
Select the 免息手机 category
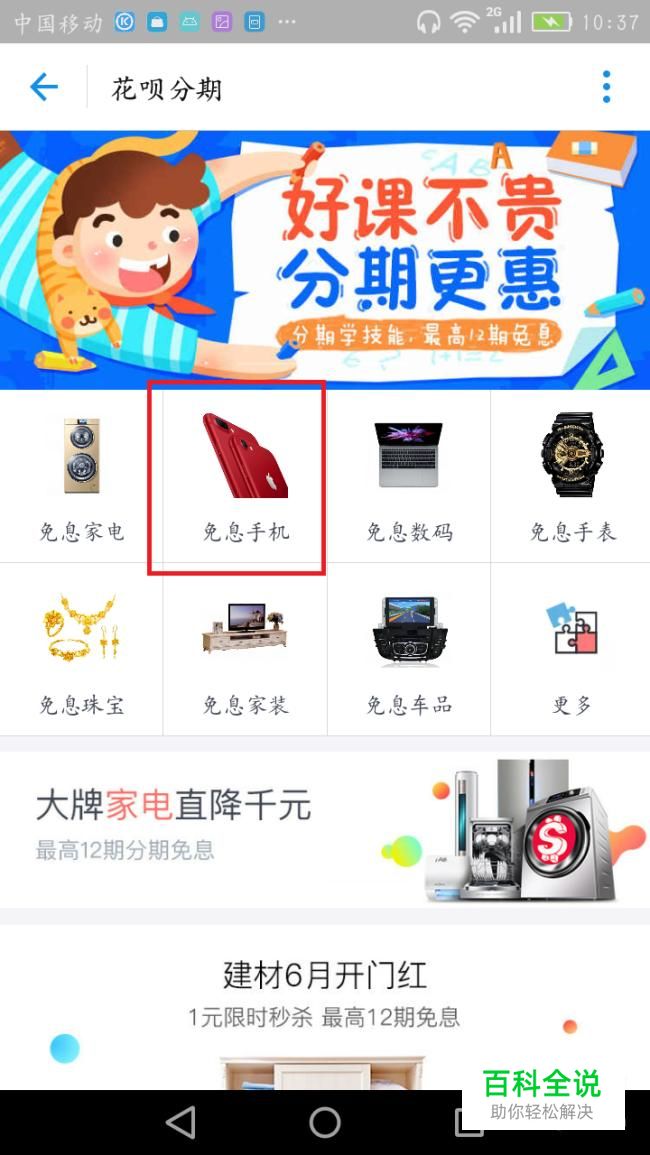pyautogui.click(x=245, y=476)
